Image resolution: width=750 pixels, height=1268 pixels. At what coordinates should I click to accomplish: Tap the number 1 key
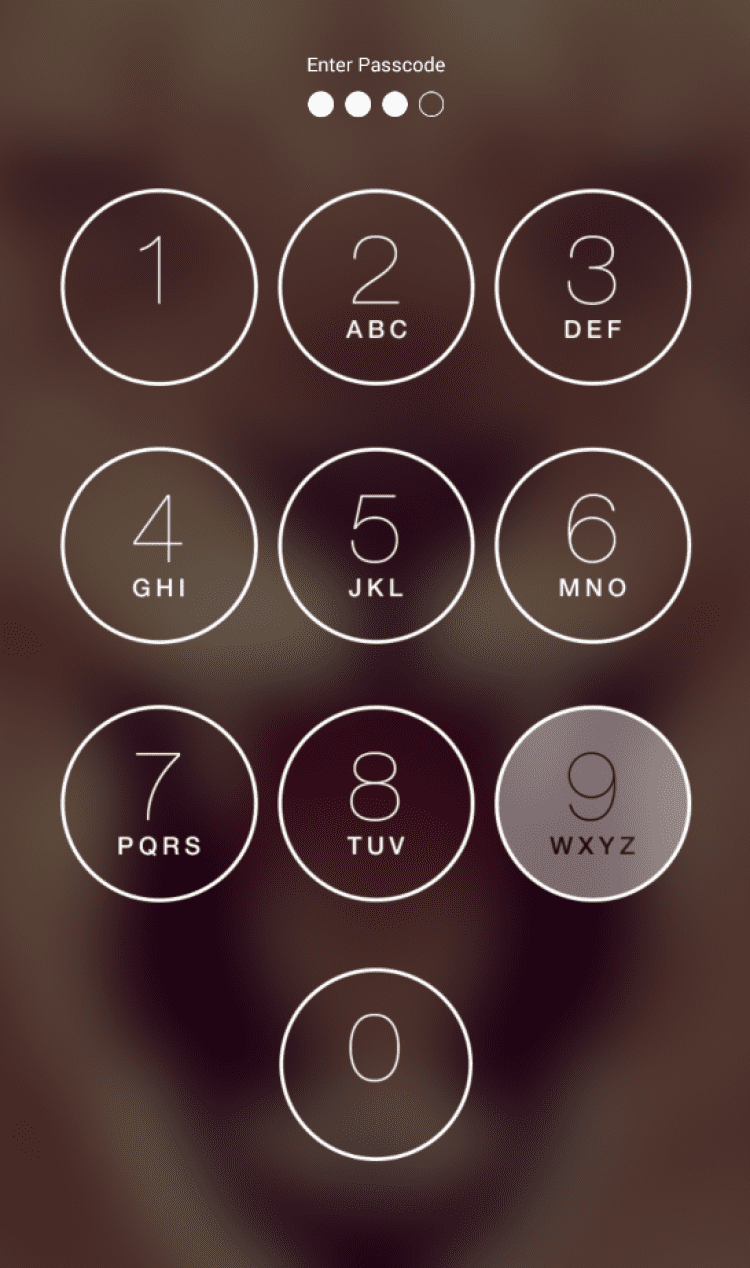pos(159,287)
